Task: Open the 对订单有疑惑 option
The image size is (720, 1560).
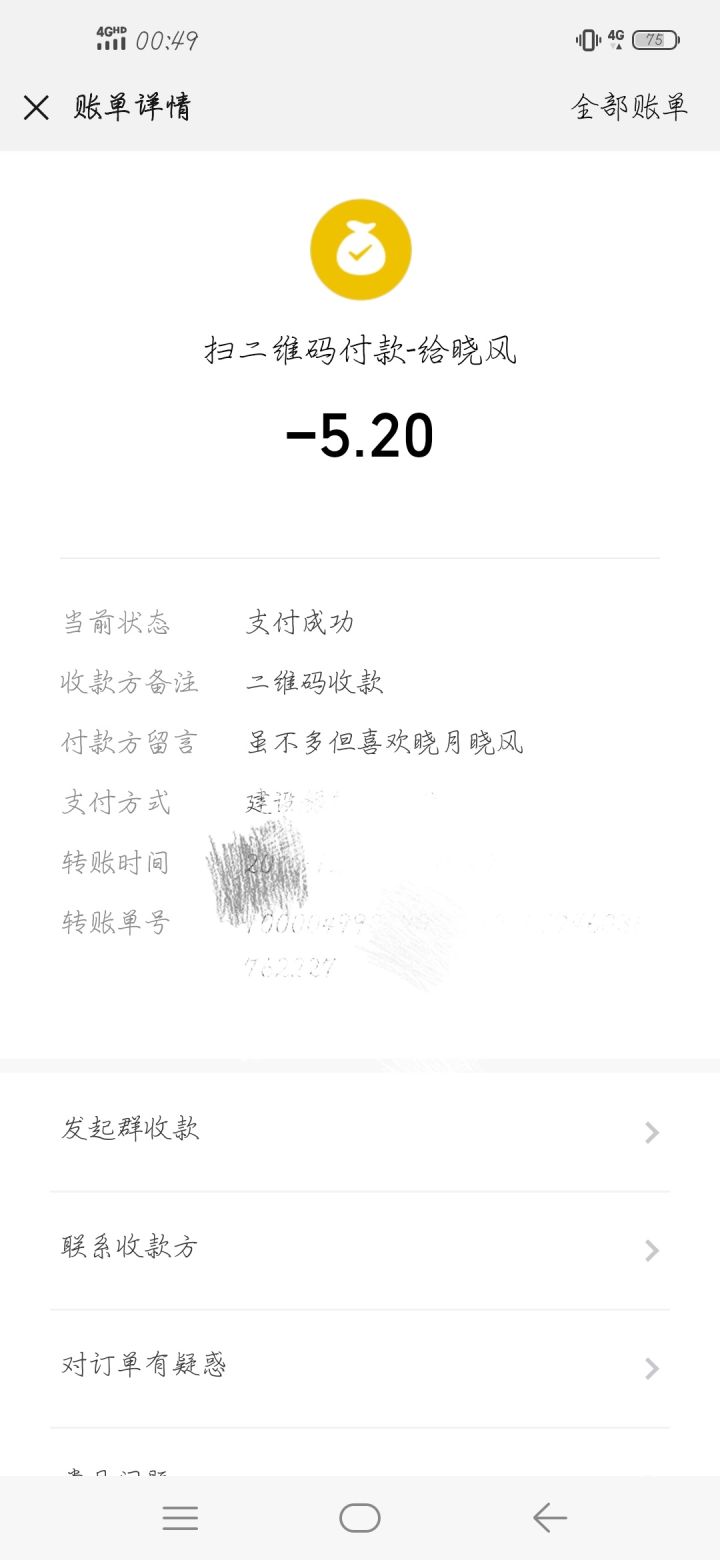Action: click(x=144, y=1366)
